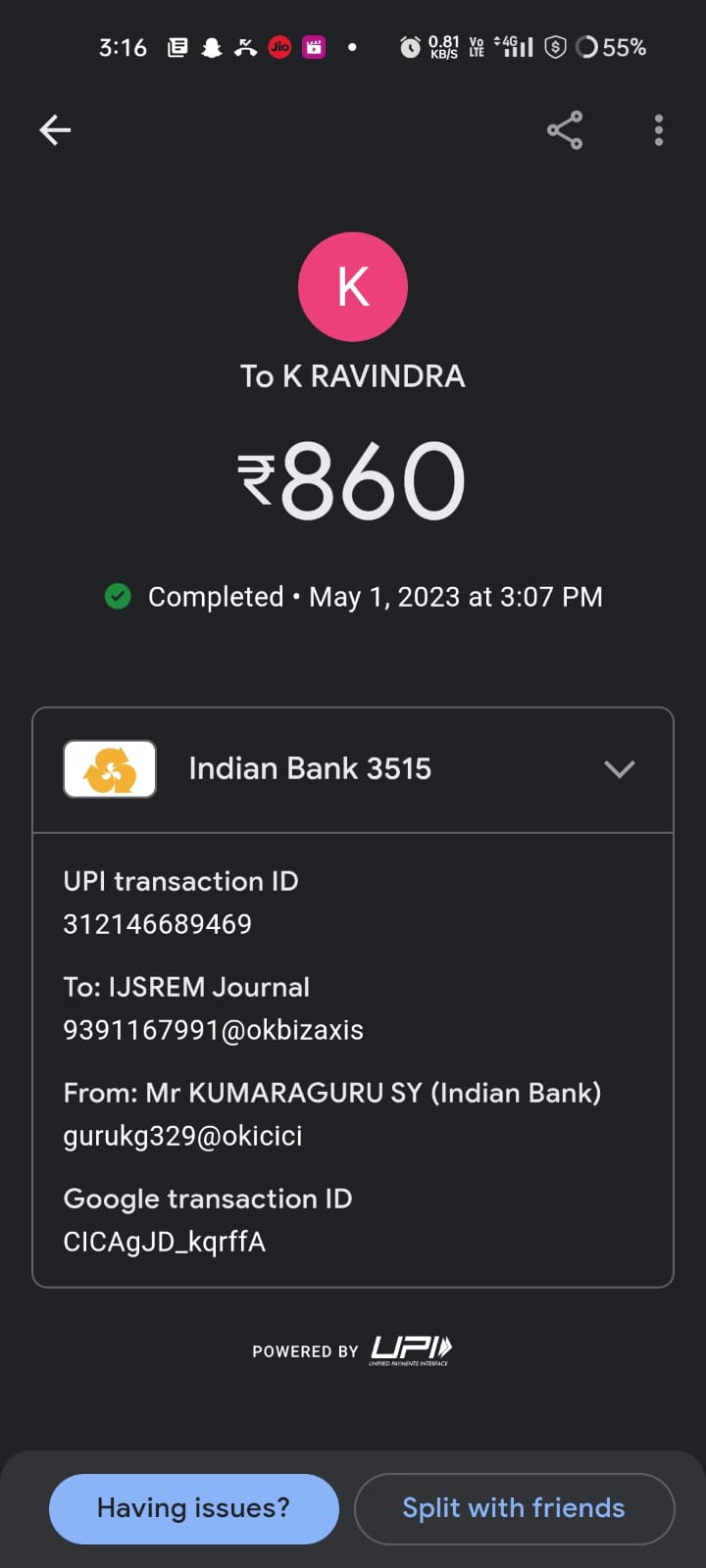Tap the Having issues? button
The image size is (706, 1568).
194,1508
